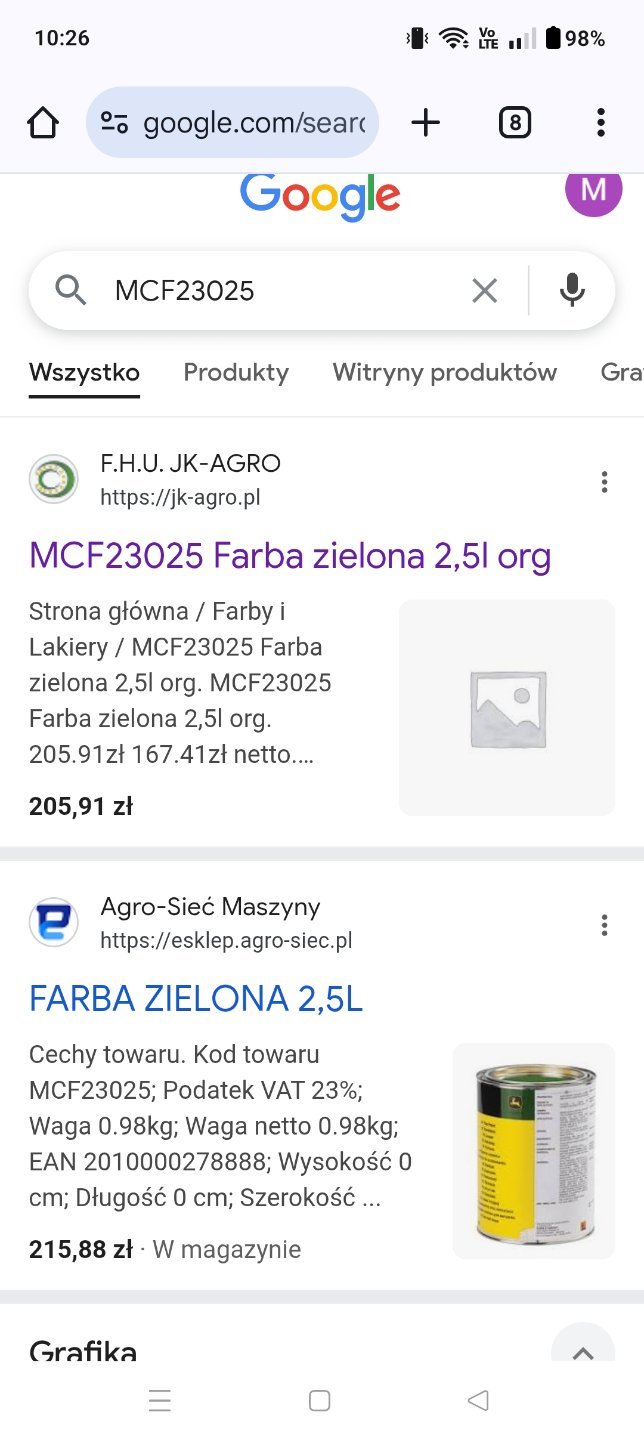Go back using the system navigation bar
Viewport: 644px width, 1440px height.
click(x=478, y=1400)
